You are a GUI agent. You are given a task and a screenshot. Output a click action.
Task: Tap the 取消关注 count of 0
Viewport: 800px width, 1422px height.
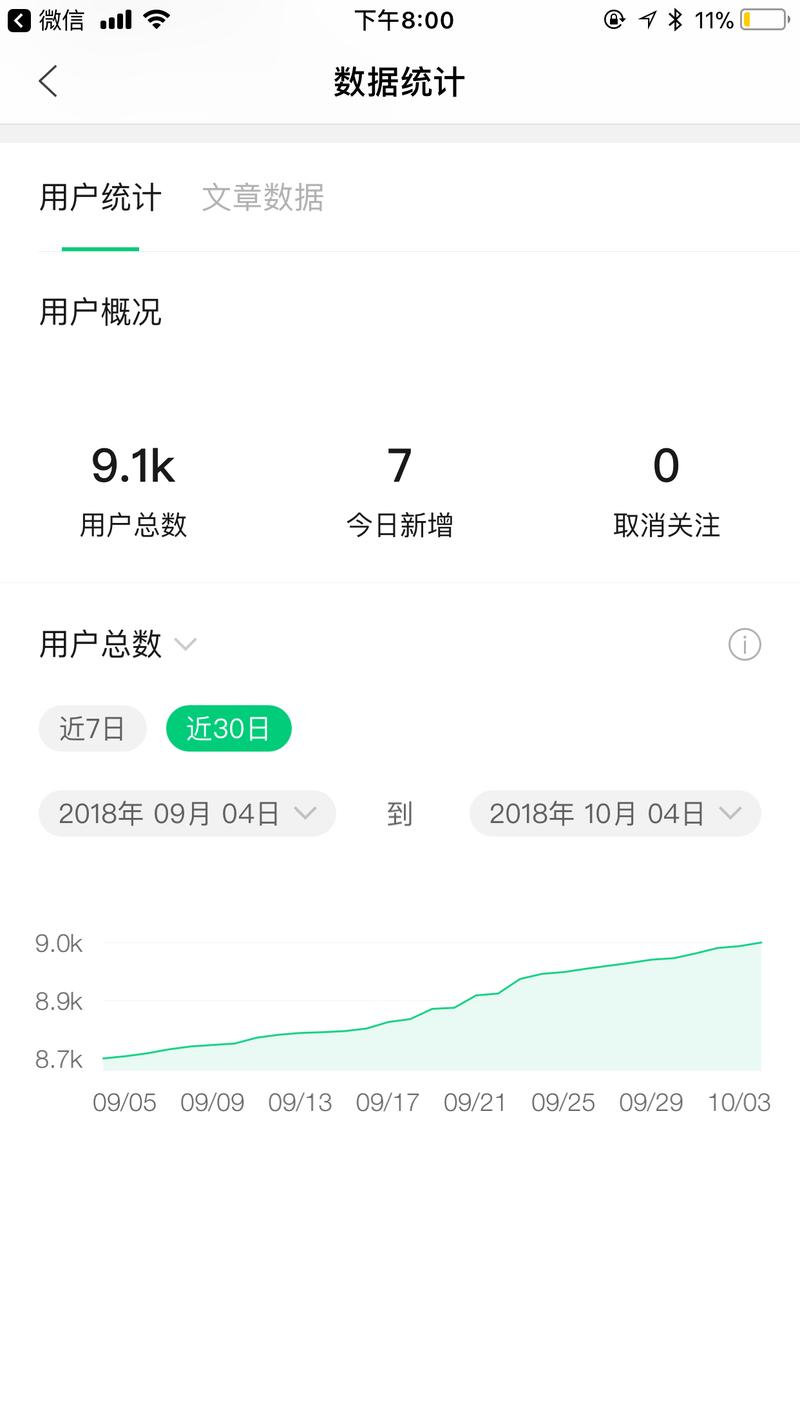click(665, 465)
